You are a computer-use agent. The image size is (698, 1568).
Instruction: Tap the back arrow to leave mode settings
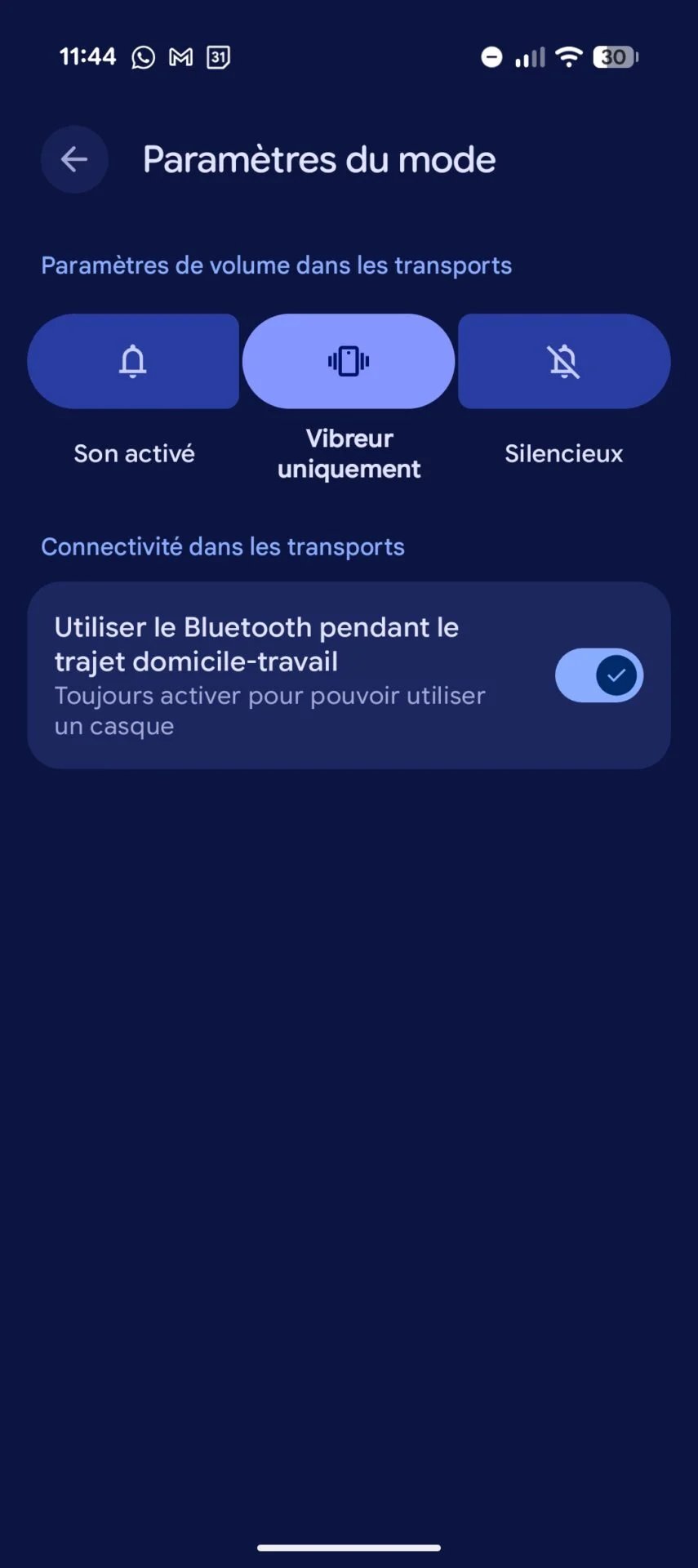[x=74, y=159]
